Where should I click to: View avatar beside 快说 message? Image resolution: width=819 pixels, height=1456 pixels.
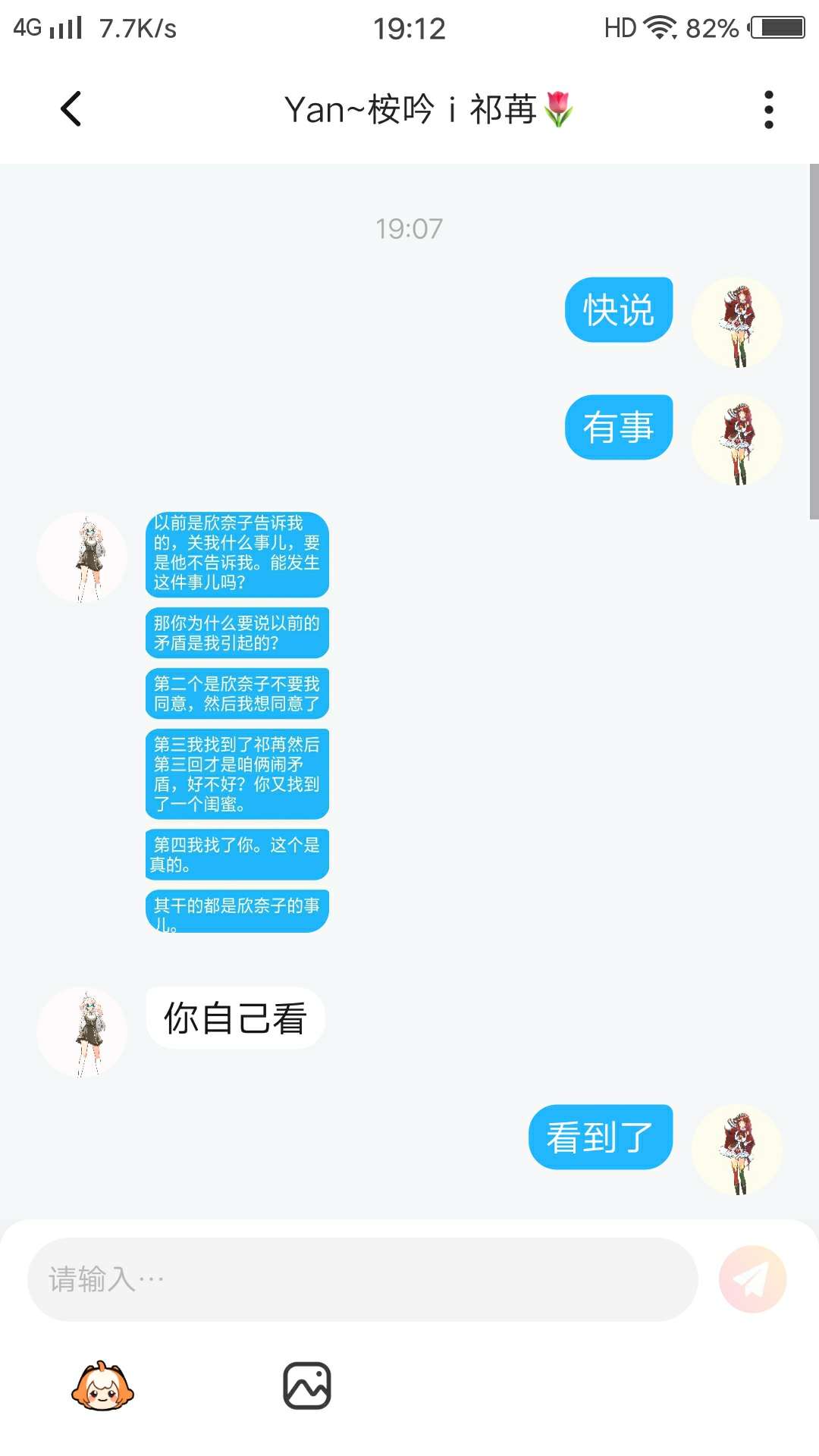click(737, 322)
